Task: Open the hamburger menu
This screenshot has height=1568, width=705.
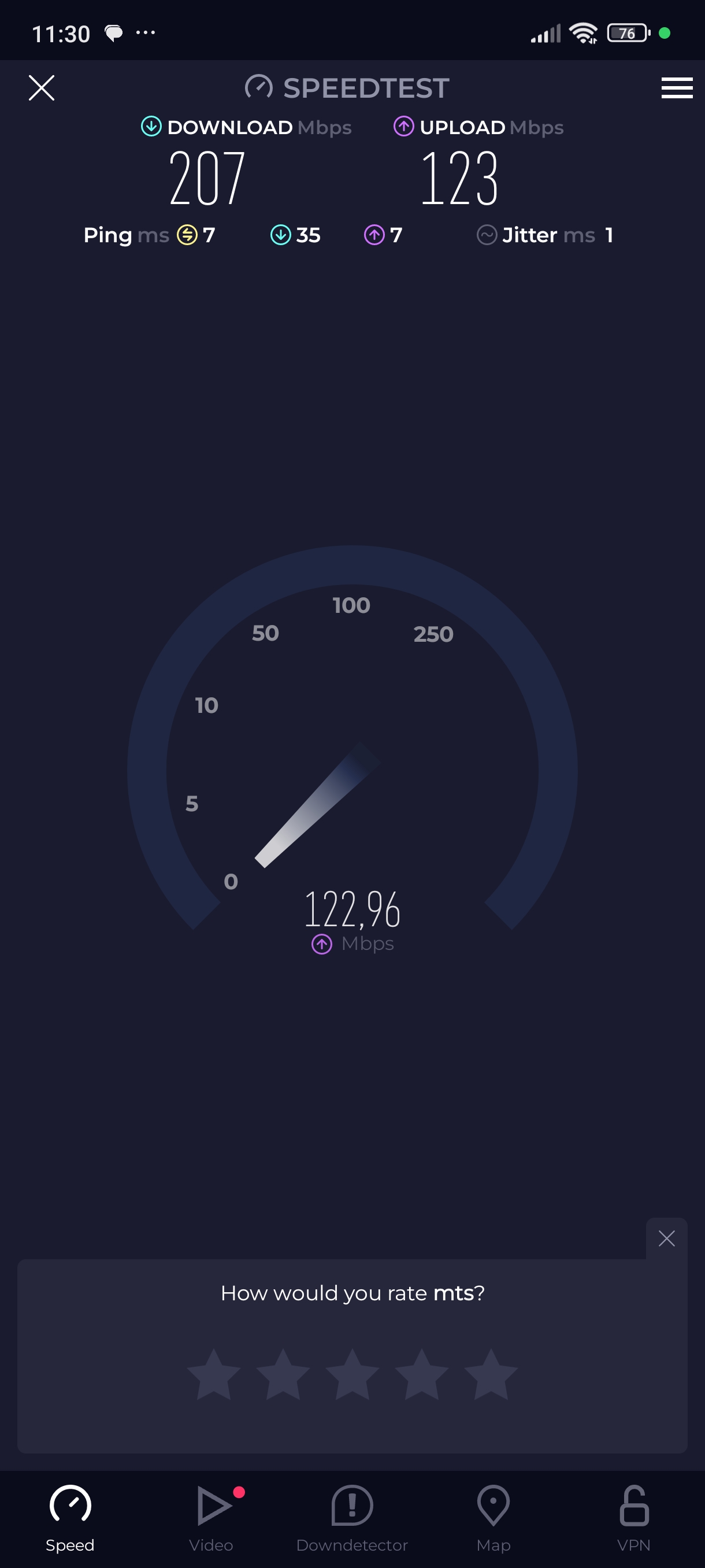Action: tap(677, 88)
